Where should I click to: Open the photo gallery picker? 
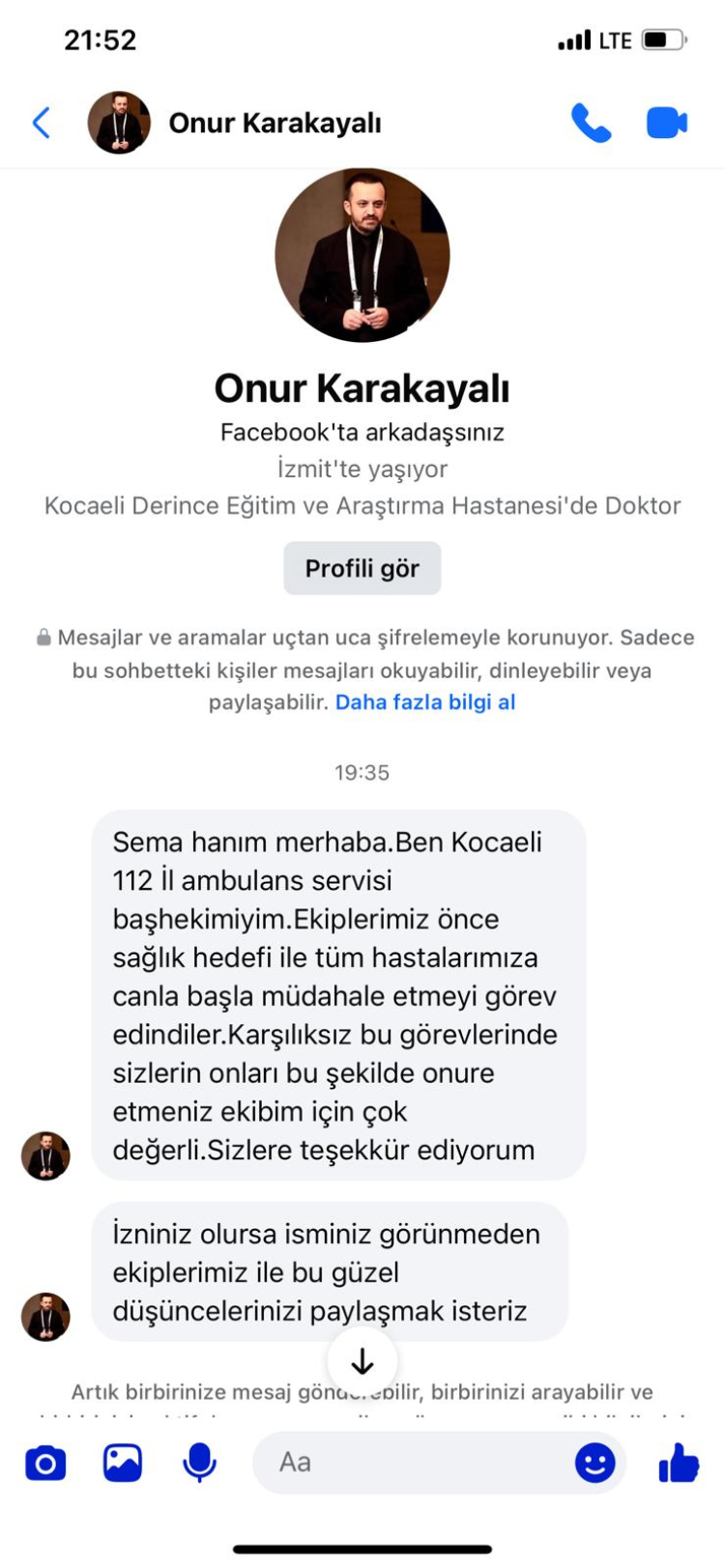(123, 1463)
